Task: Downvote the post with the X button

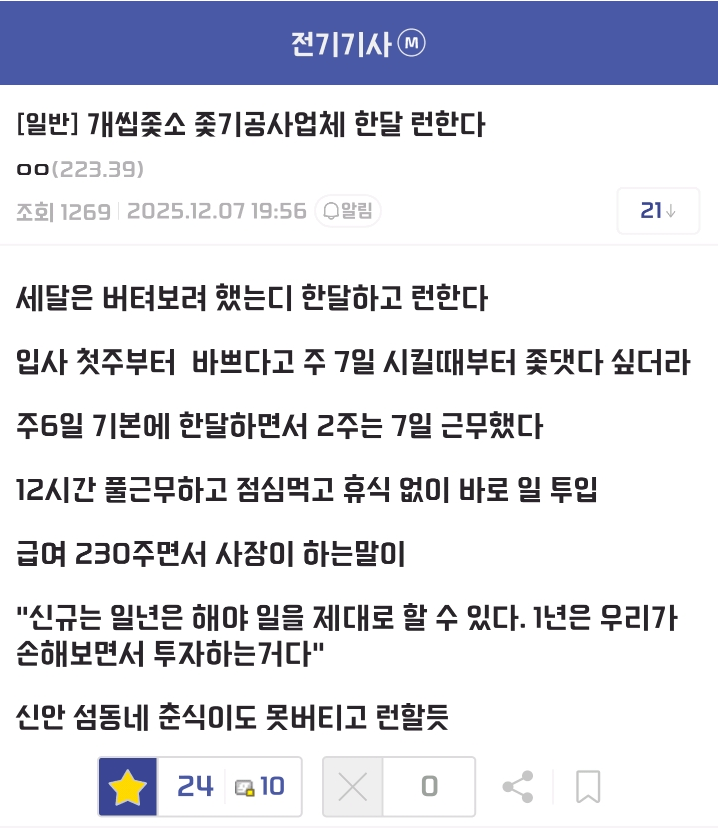Action: [x=353, y=787]
